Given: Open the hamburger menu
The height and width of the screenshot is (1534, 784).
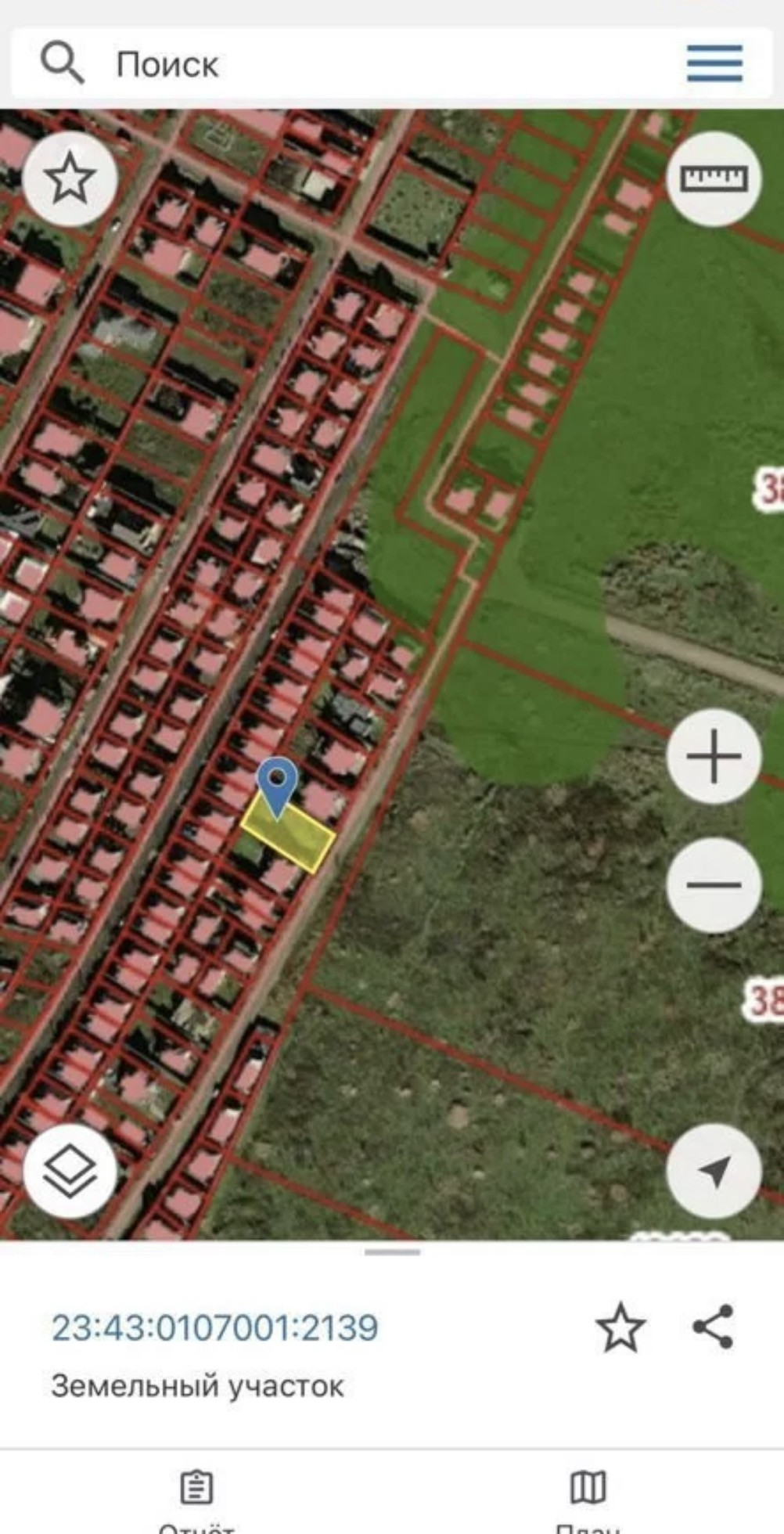Looking at the screenshot, I should 714,63.
